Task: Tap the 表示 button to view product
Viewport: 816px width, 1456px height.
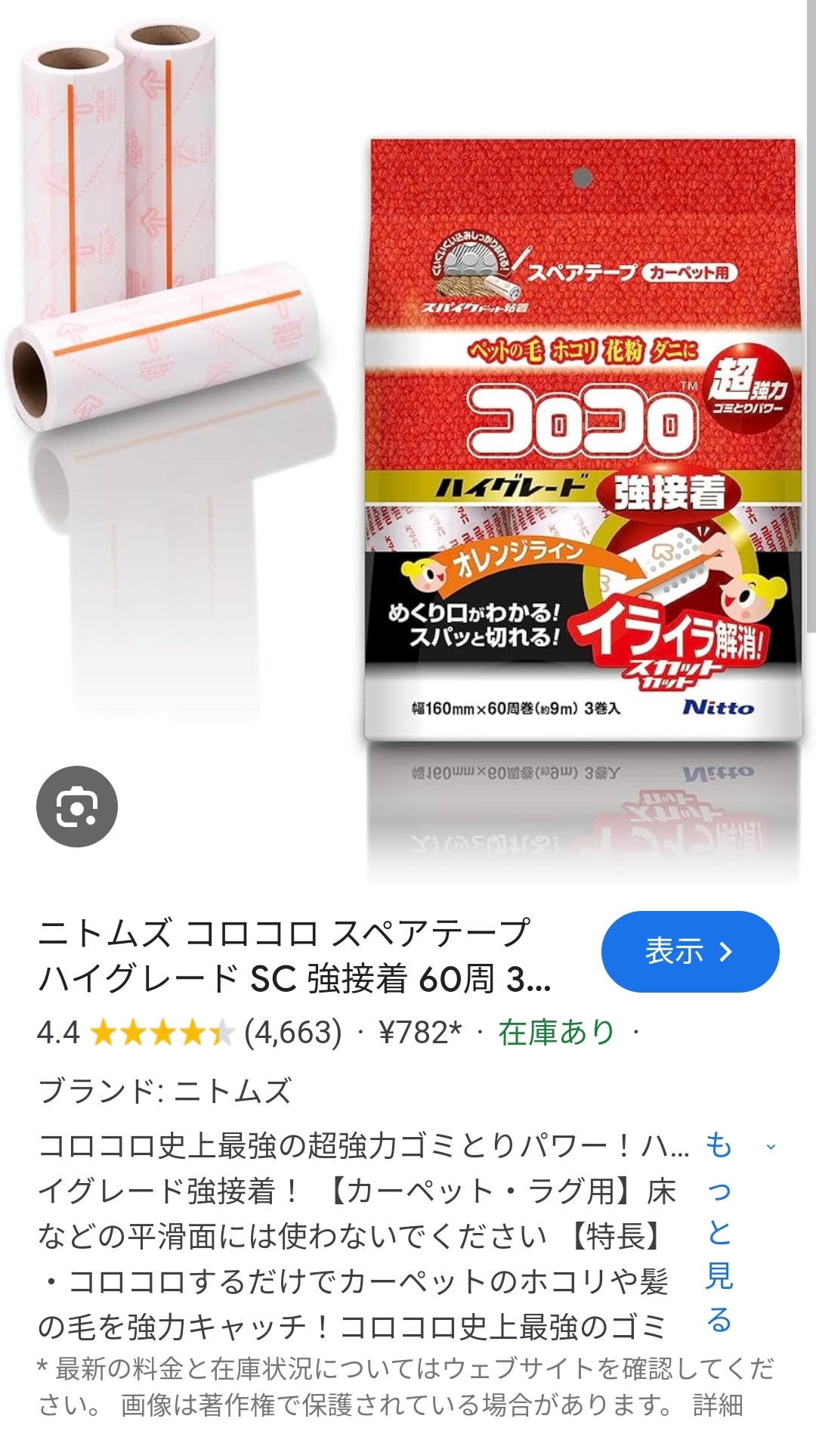Action: (x=690, y=952)
